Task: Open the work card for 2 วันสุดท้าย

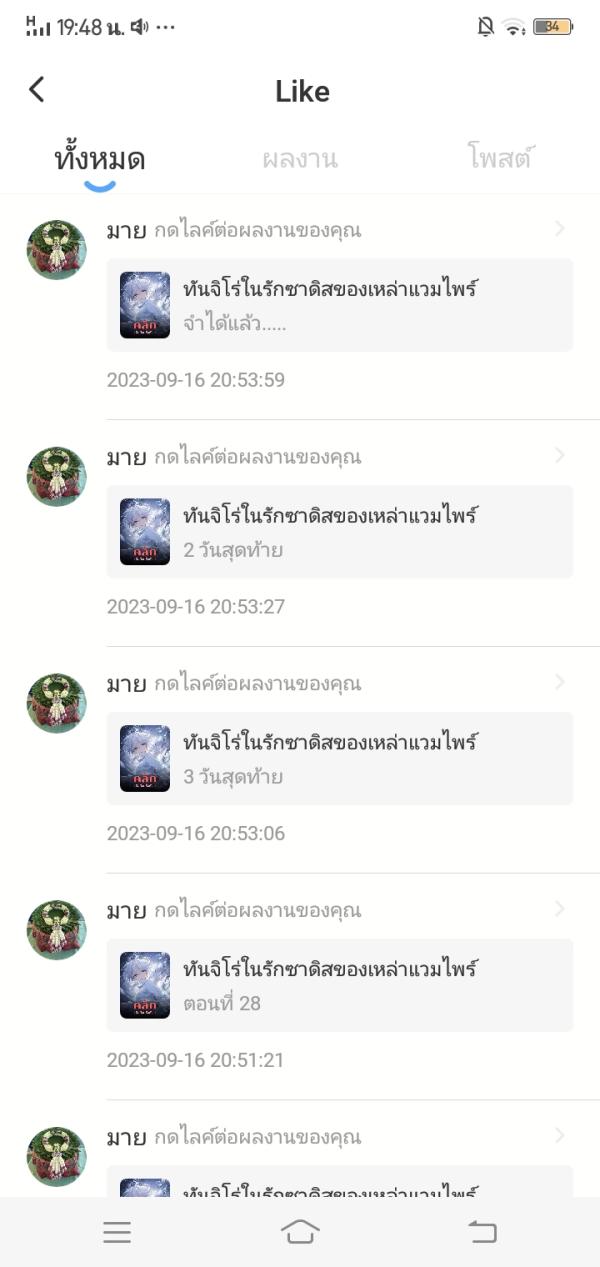Action: click(x=339, y=532)
